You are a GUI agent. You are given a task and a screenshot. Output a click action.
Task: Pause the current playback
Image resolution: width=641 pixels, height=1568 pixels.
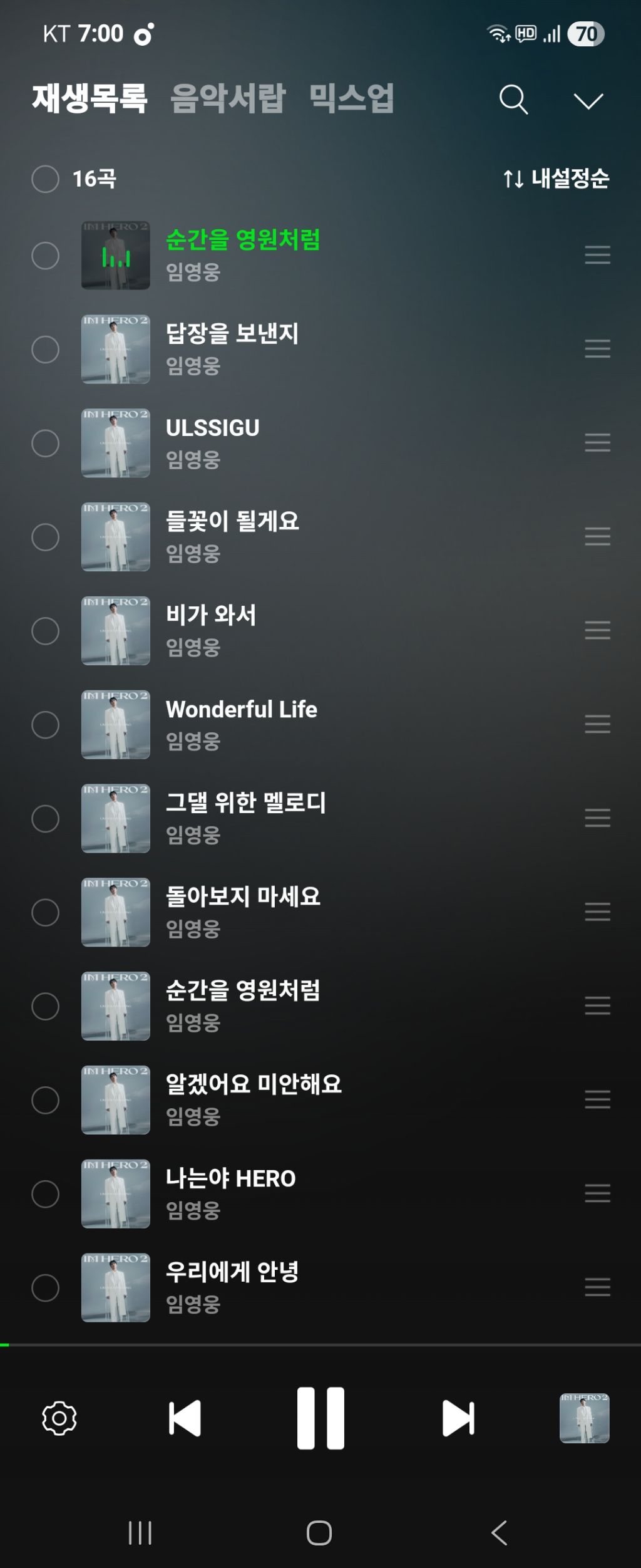(320, 1418)
